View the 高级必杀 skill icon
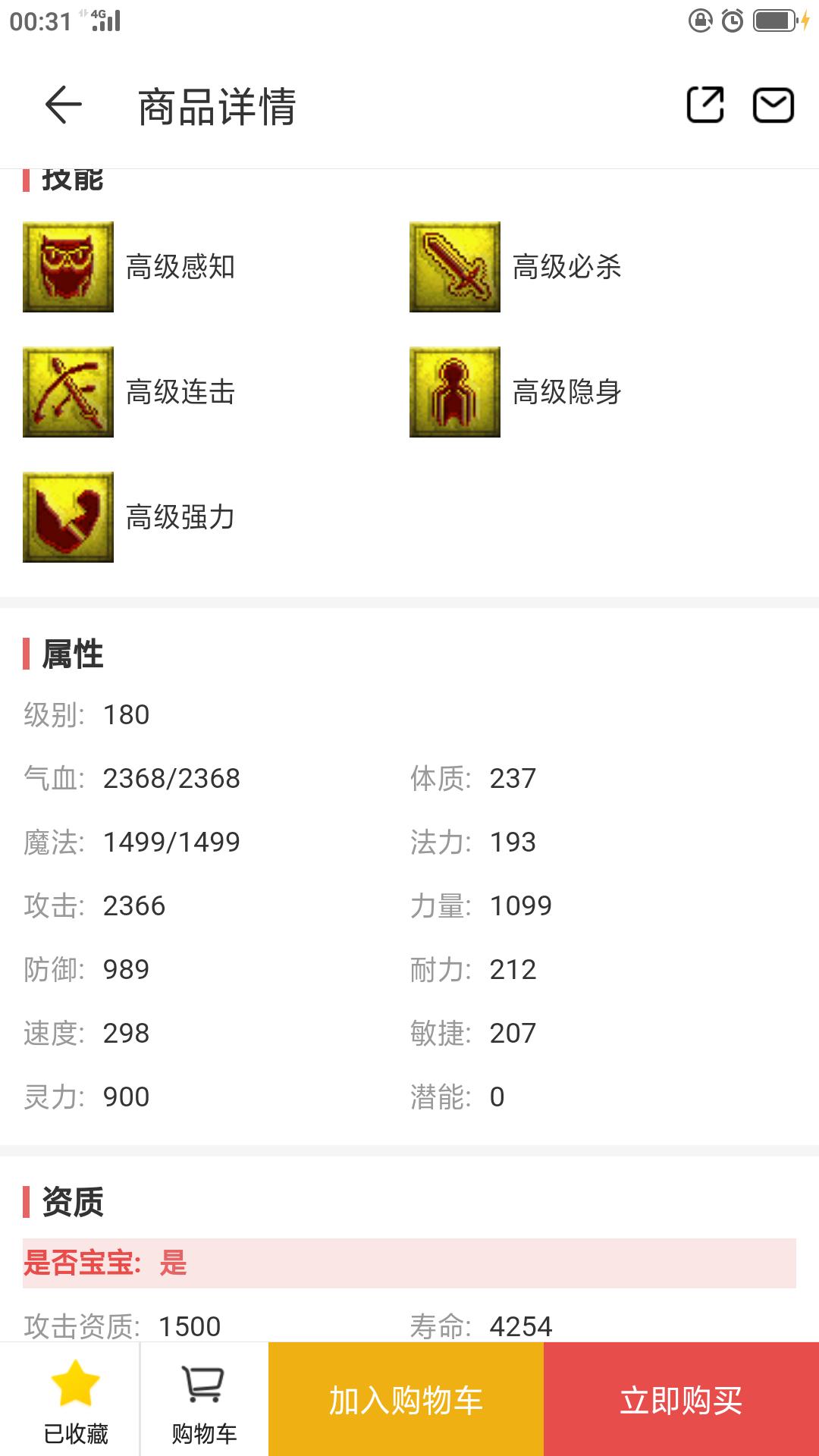This screenshot has height=1456, width=819. 455,267
